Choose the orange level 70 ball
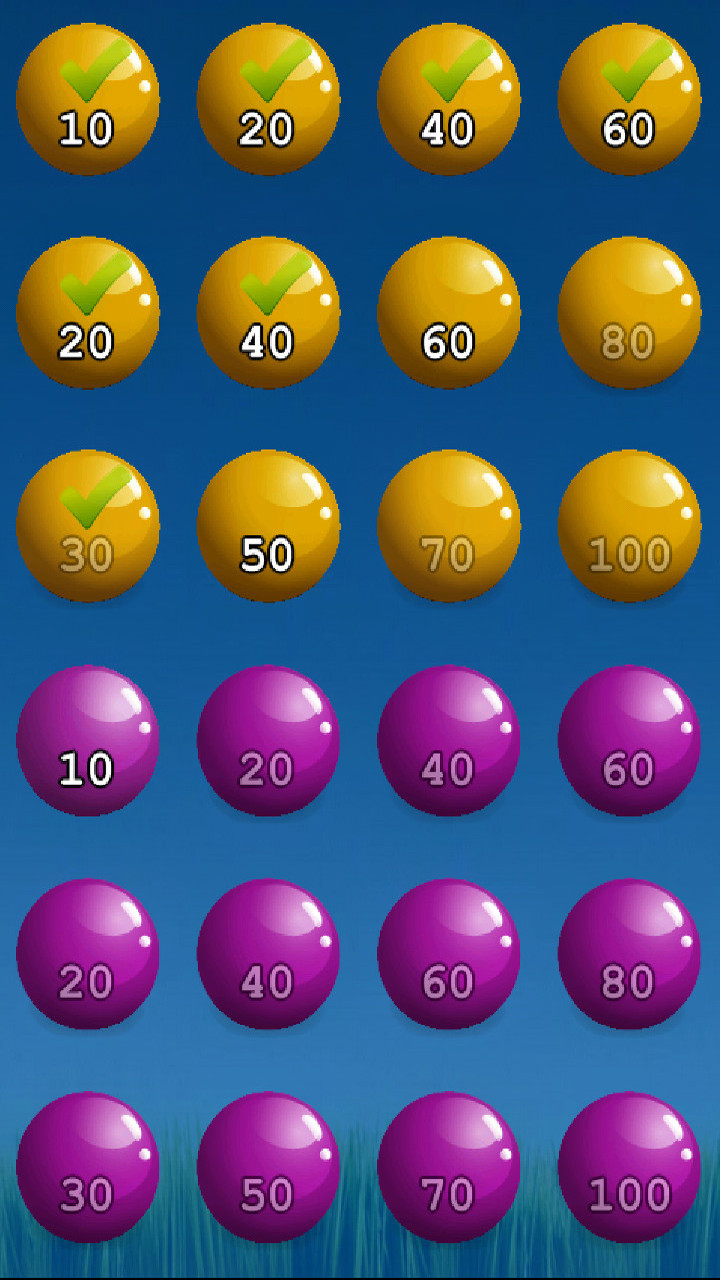This screenshot has height=1280, width=720. [x=449, y=525]
